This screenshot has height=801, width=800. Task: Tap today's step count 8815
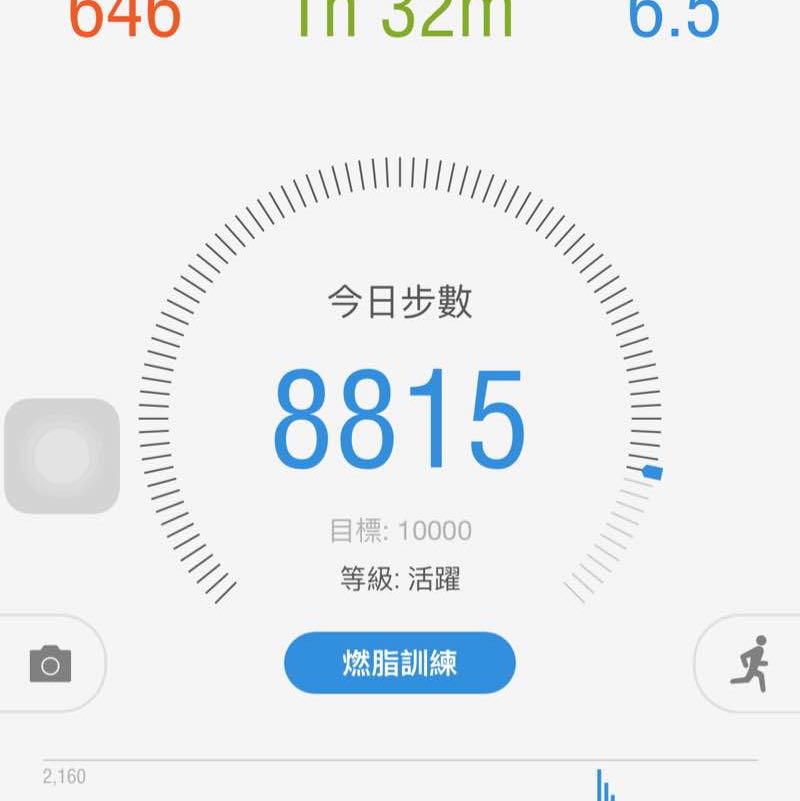pyautogui.click(x=400, y=420)
